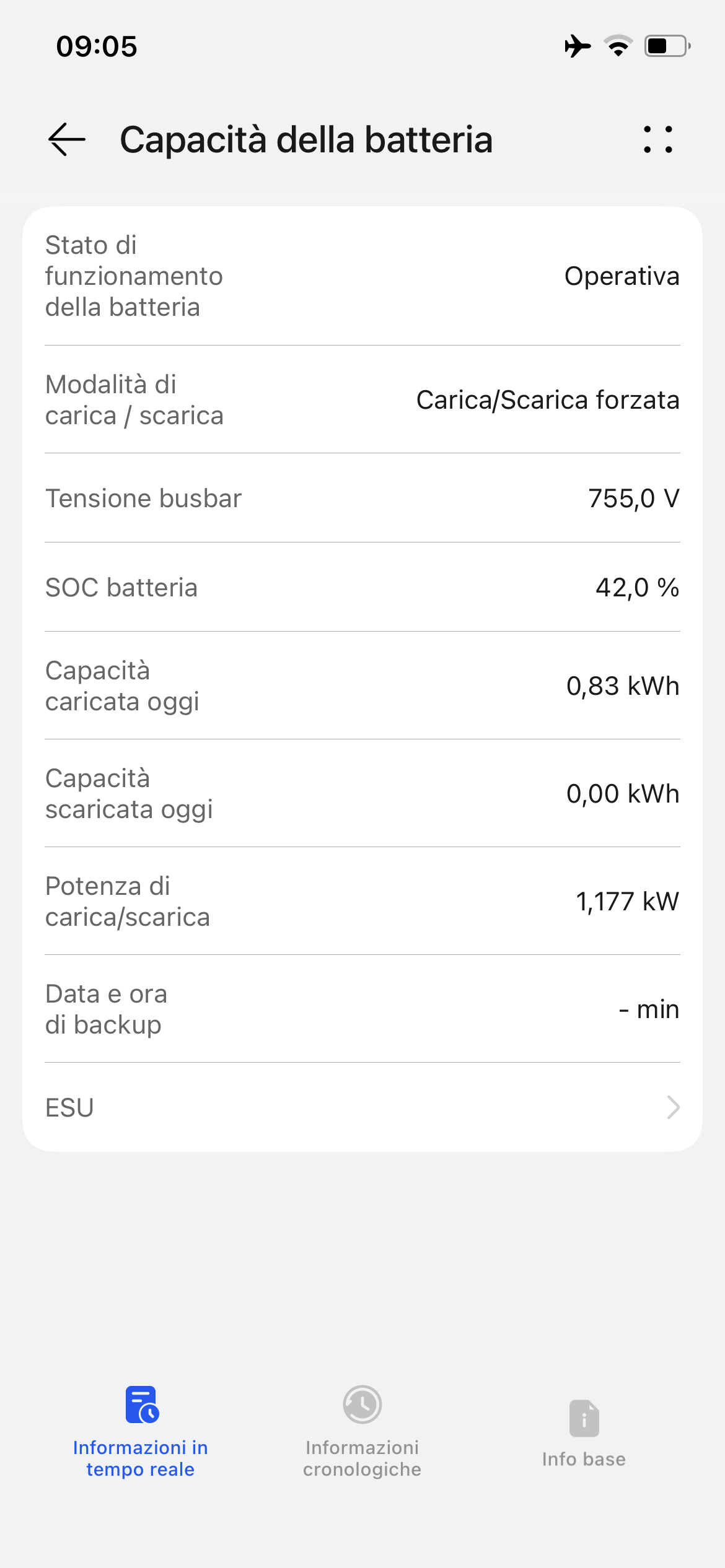Go back using the arrow icon
Image resolution: width=725 pixels, height=1568 pixels.
(67, 139)
